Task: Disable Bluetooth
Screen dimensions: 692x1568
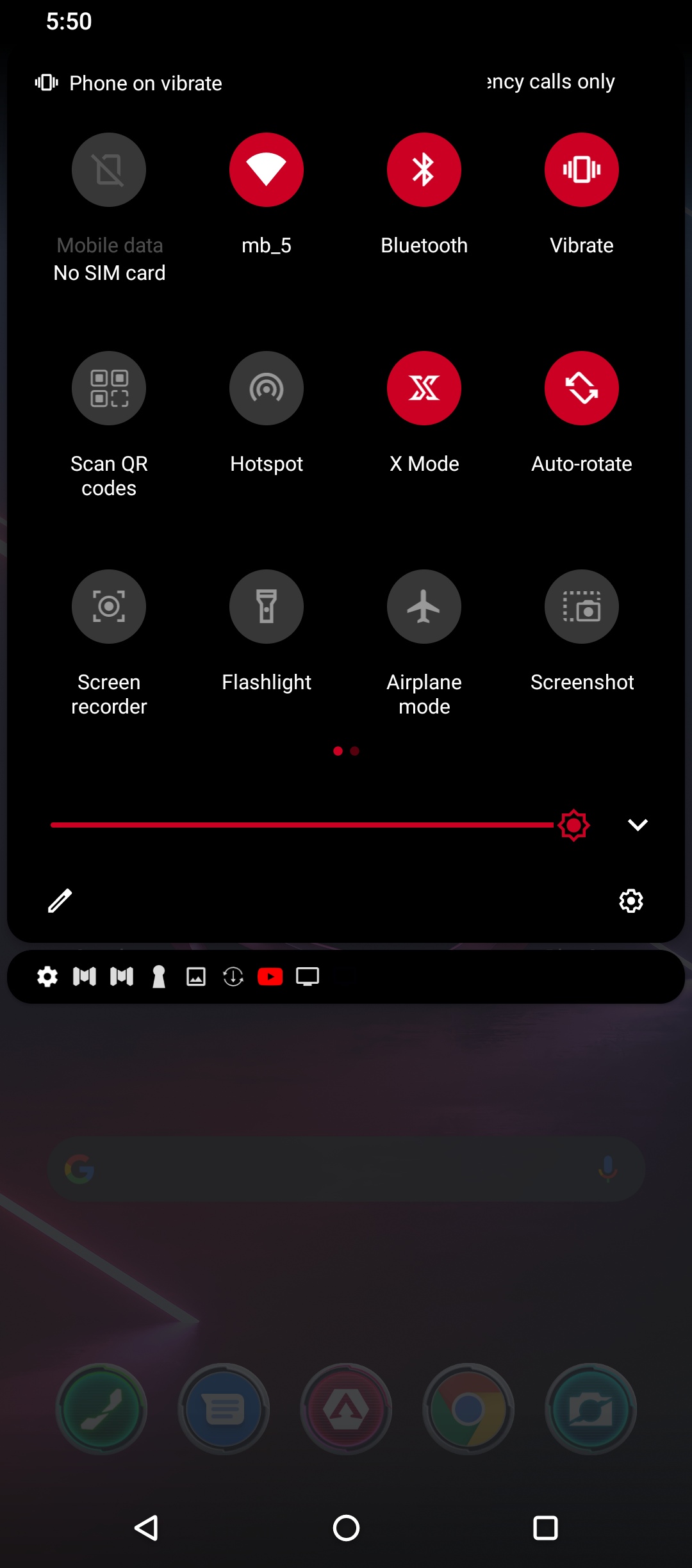Action: 424,170
